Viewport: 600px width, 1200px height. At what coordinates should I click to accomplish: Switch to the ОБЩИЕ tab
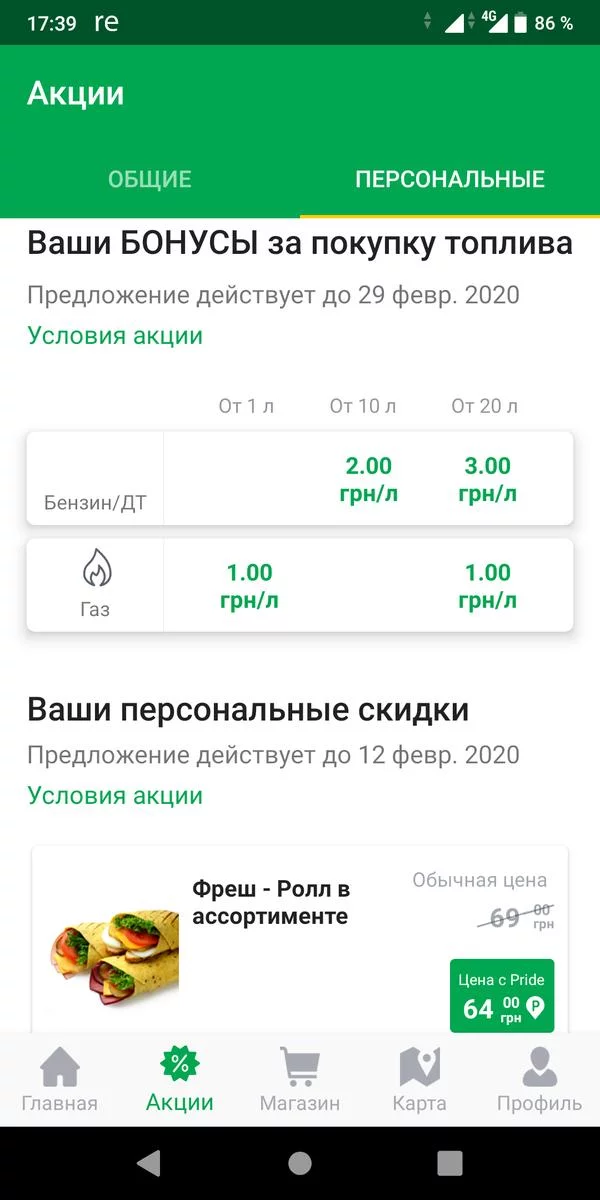tap(150, 180)
